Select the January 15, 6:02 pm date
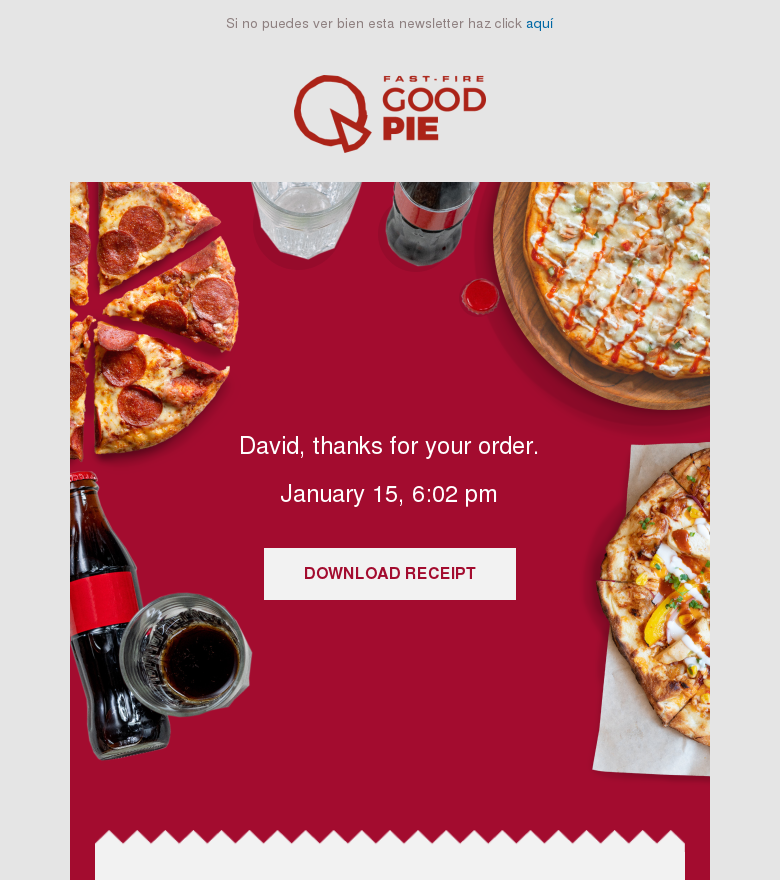This screenshot has width=780, height=880. pos(389,494)
